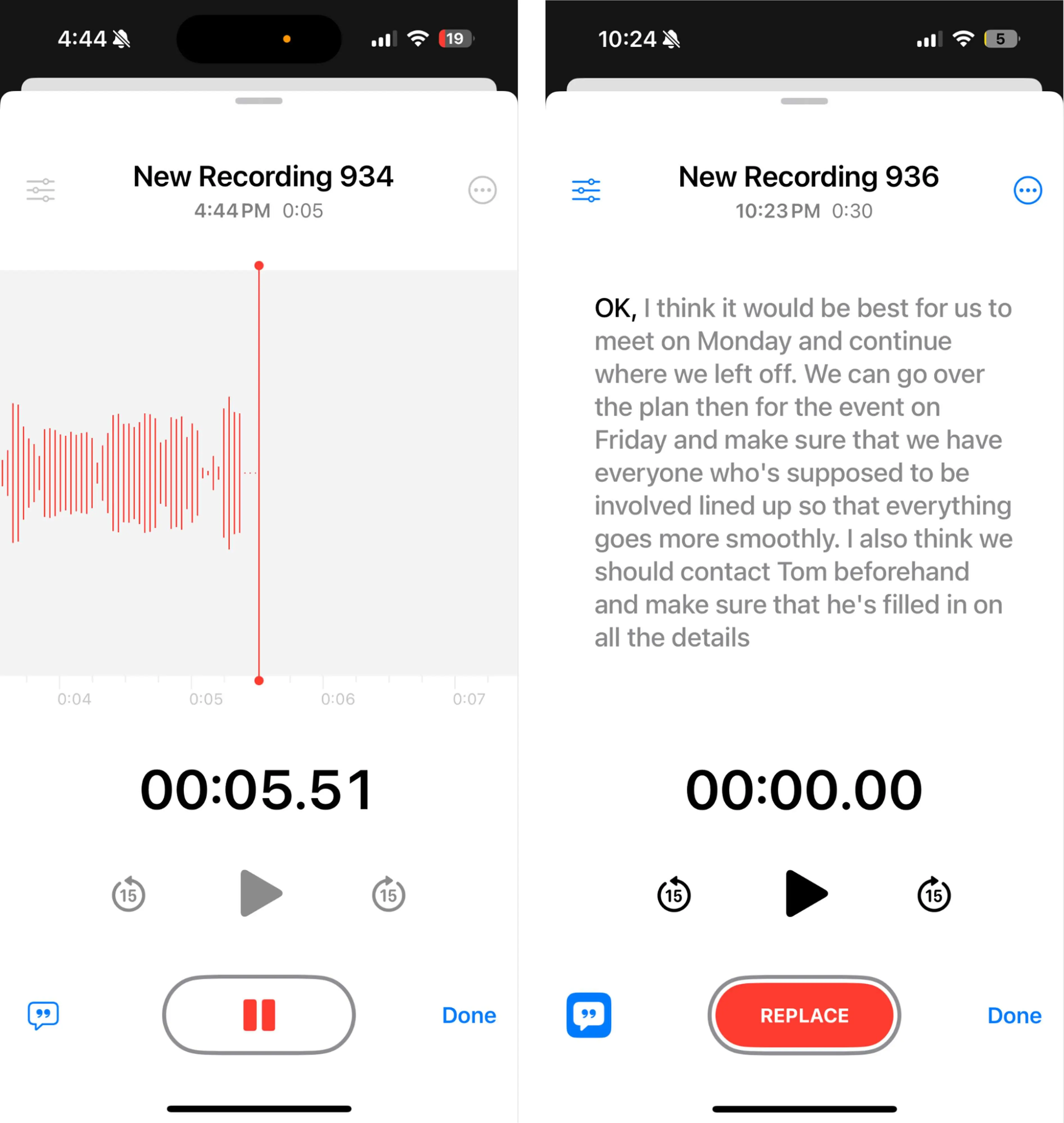Image resolution: width=1064 pixels, height=1123 pixels.
Task: Open playback options for New Recording 934
Action: (40, 189)
